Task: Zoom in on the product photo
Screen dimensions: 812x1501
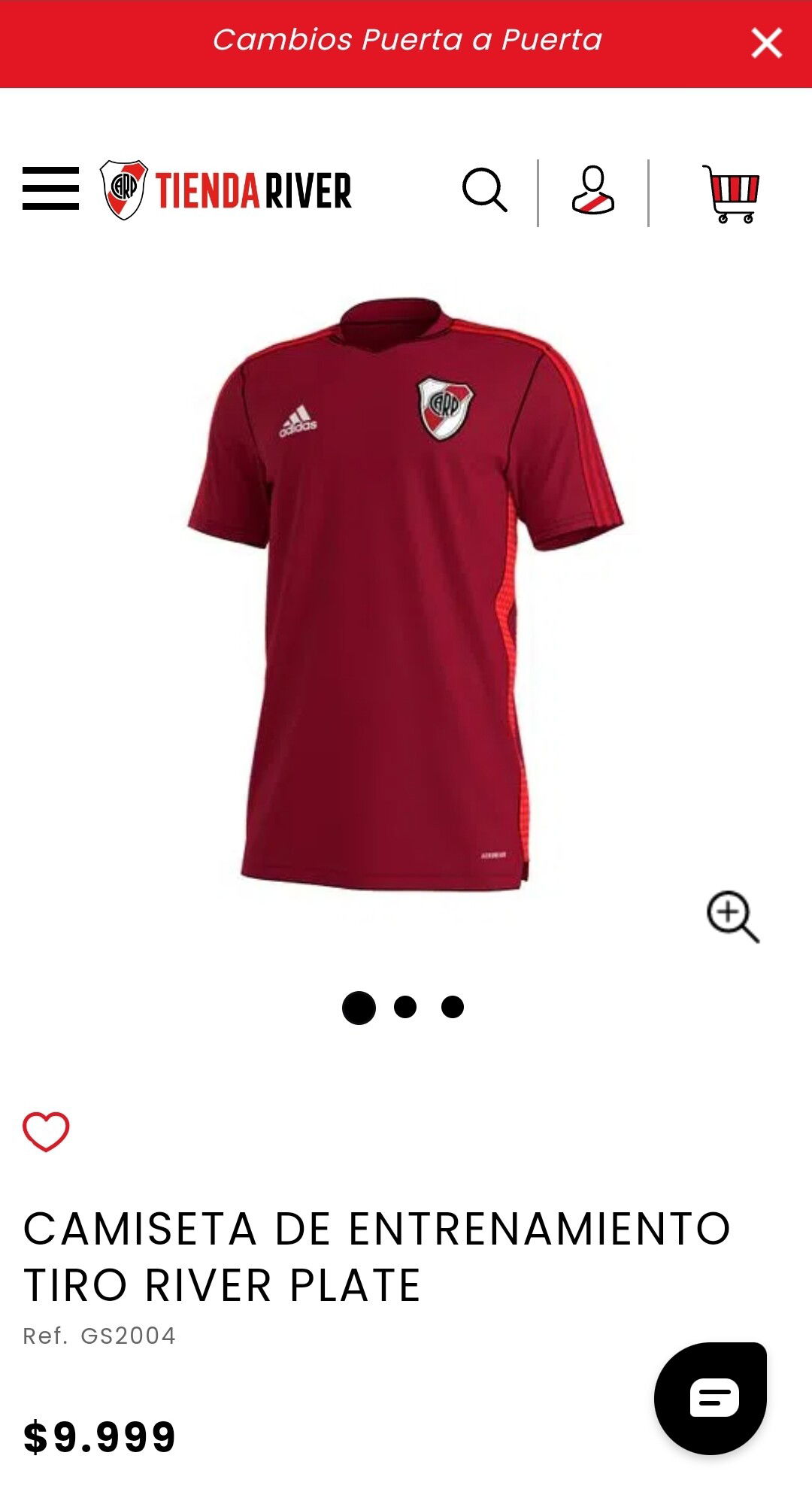Action: [732, 916]
